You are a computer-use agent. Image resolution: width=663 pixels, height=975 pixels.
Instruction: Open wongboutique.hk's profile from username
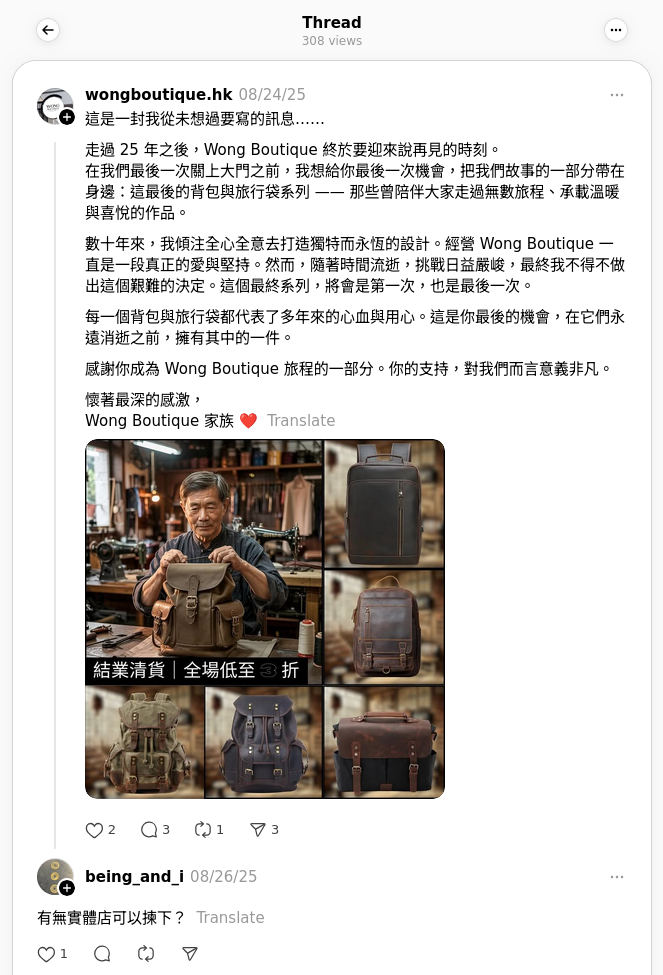click(x=159, y=95)
